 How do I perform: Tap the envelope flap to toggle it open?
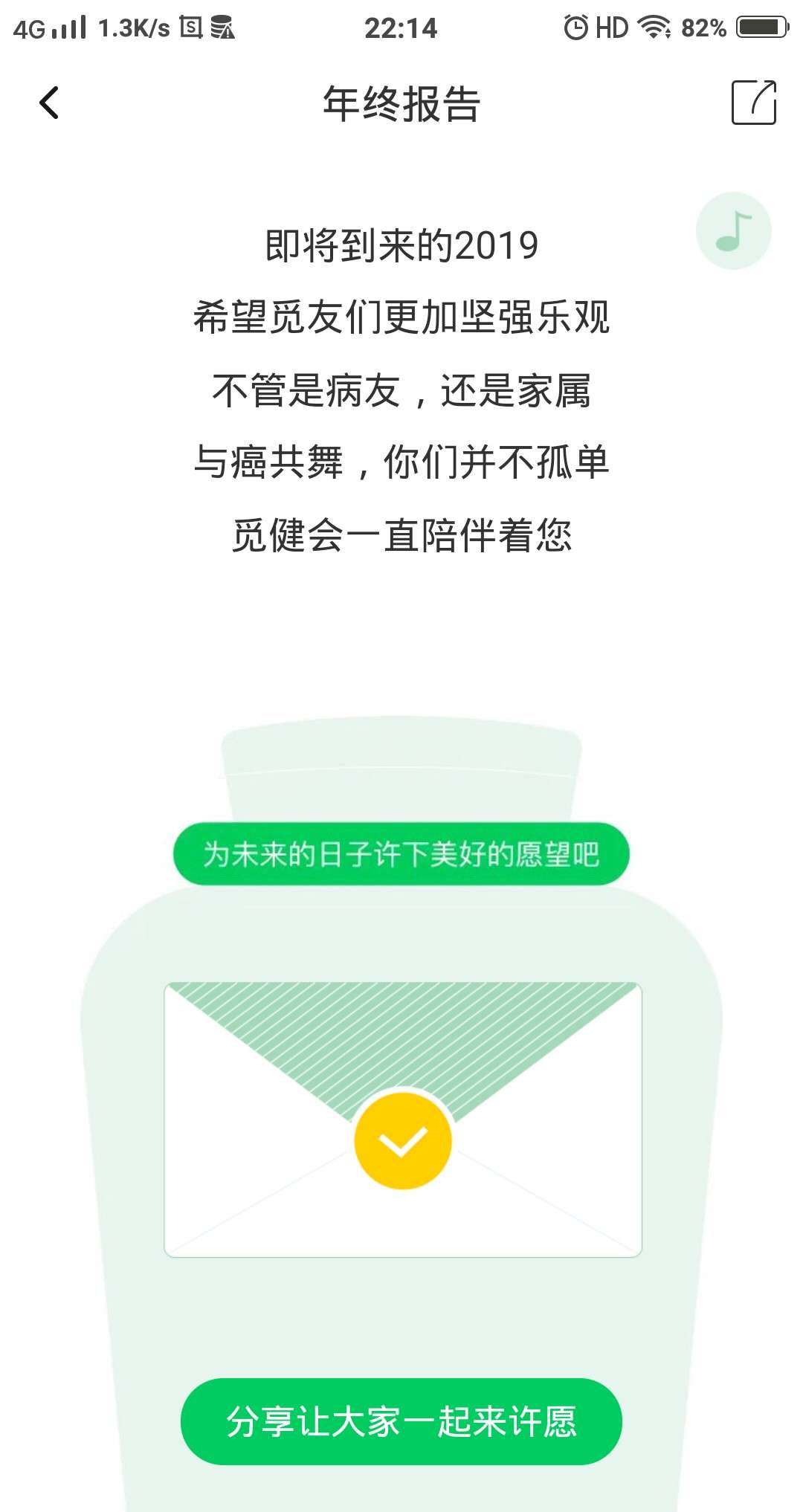[x=401, y=1041]
